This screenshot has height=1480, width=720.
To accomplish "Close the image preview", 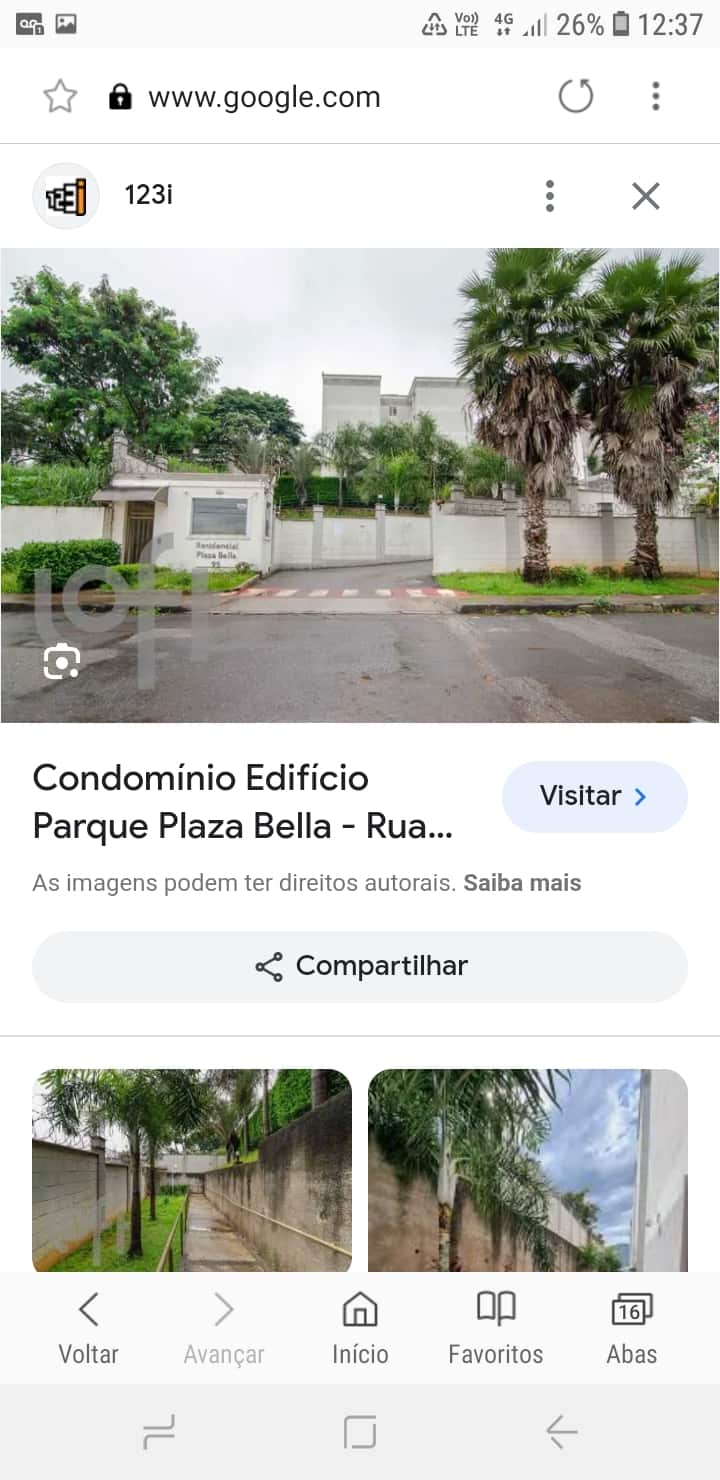I will (646, 196).
